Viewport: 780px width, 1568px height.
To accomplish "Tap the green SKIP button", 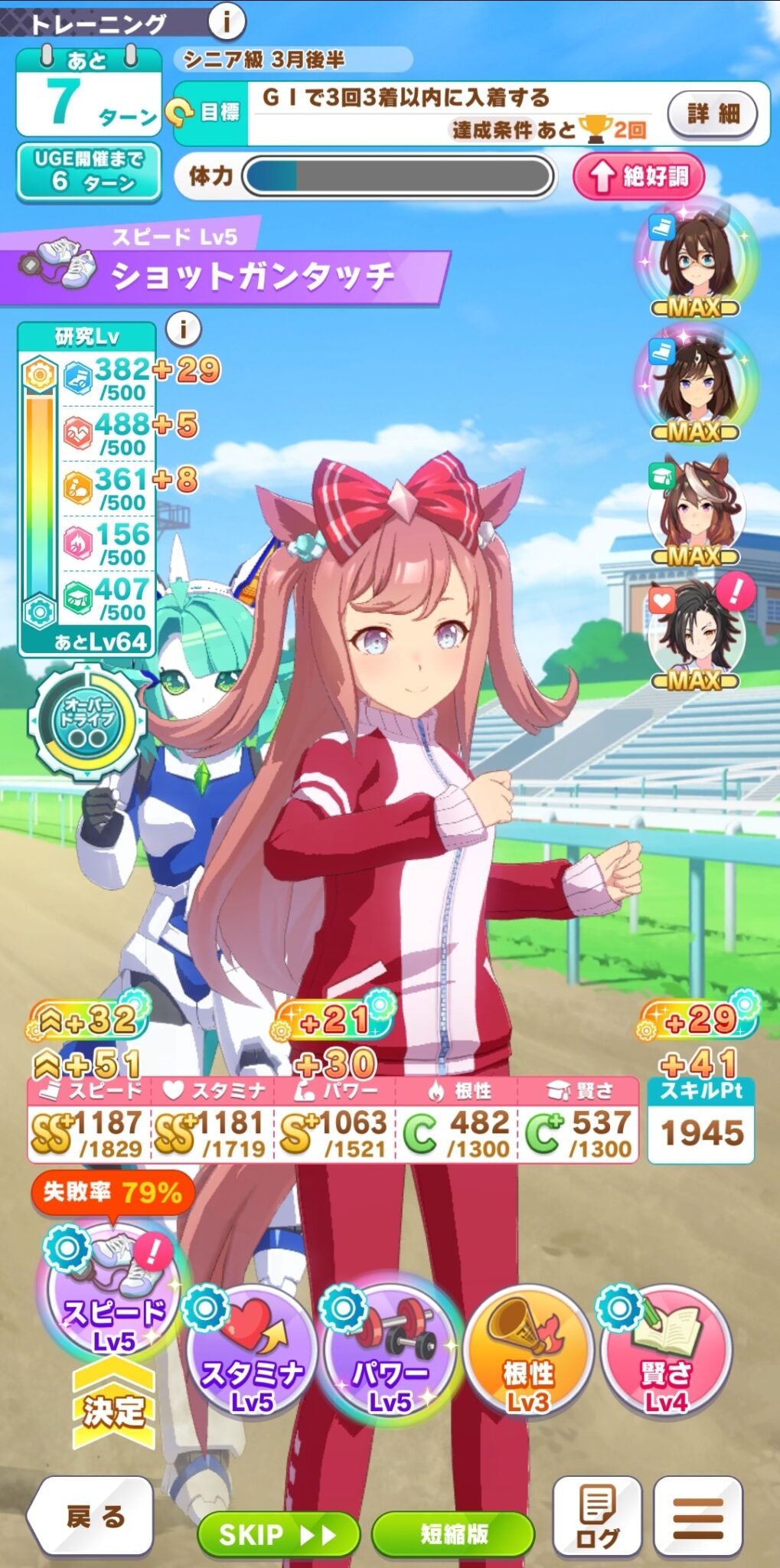I will [x=279, y=1534].
